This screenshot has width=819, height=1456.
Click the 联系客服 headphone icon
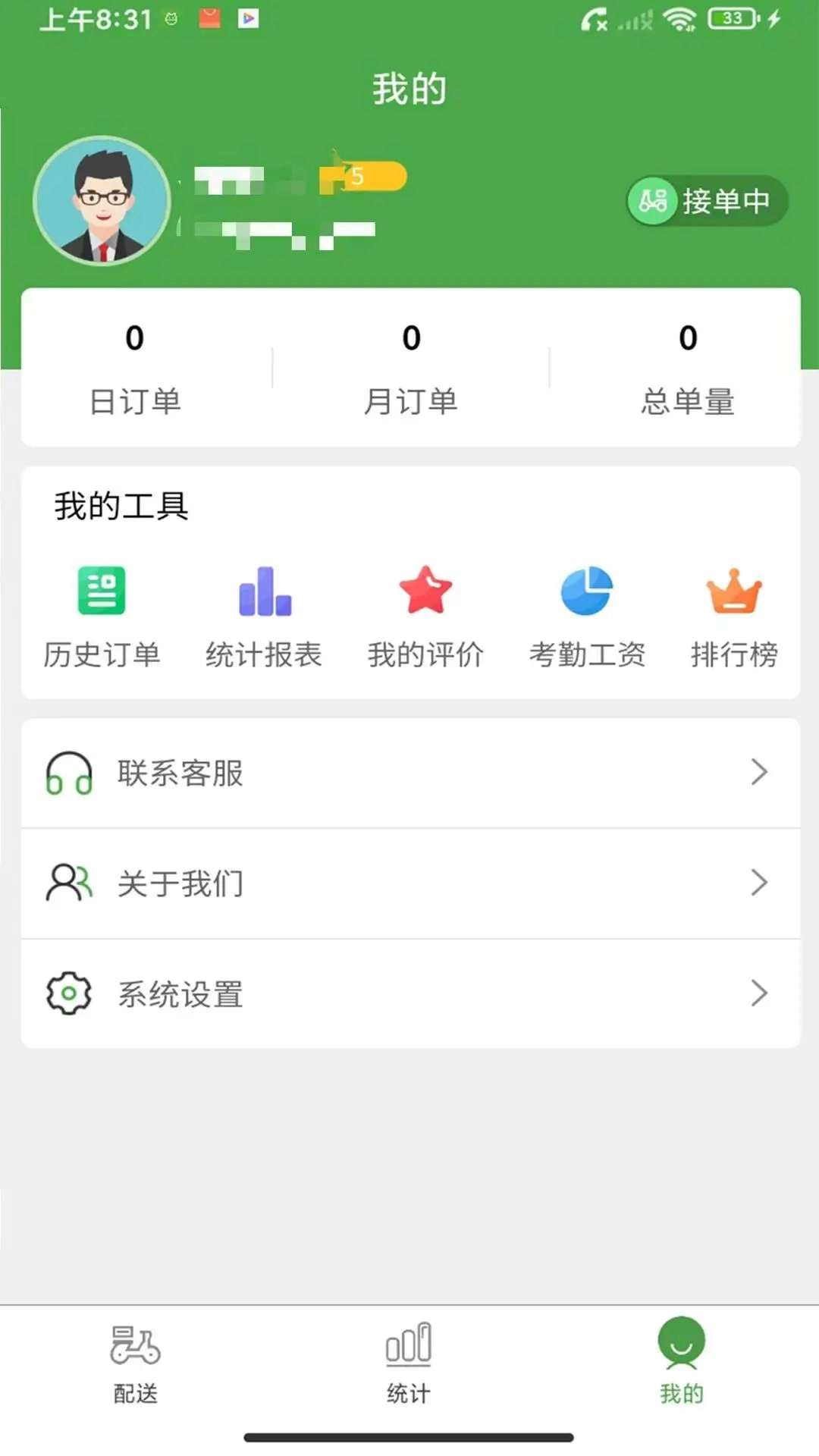(69, 772)
